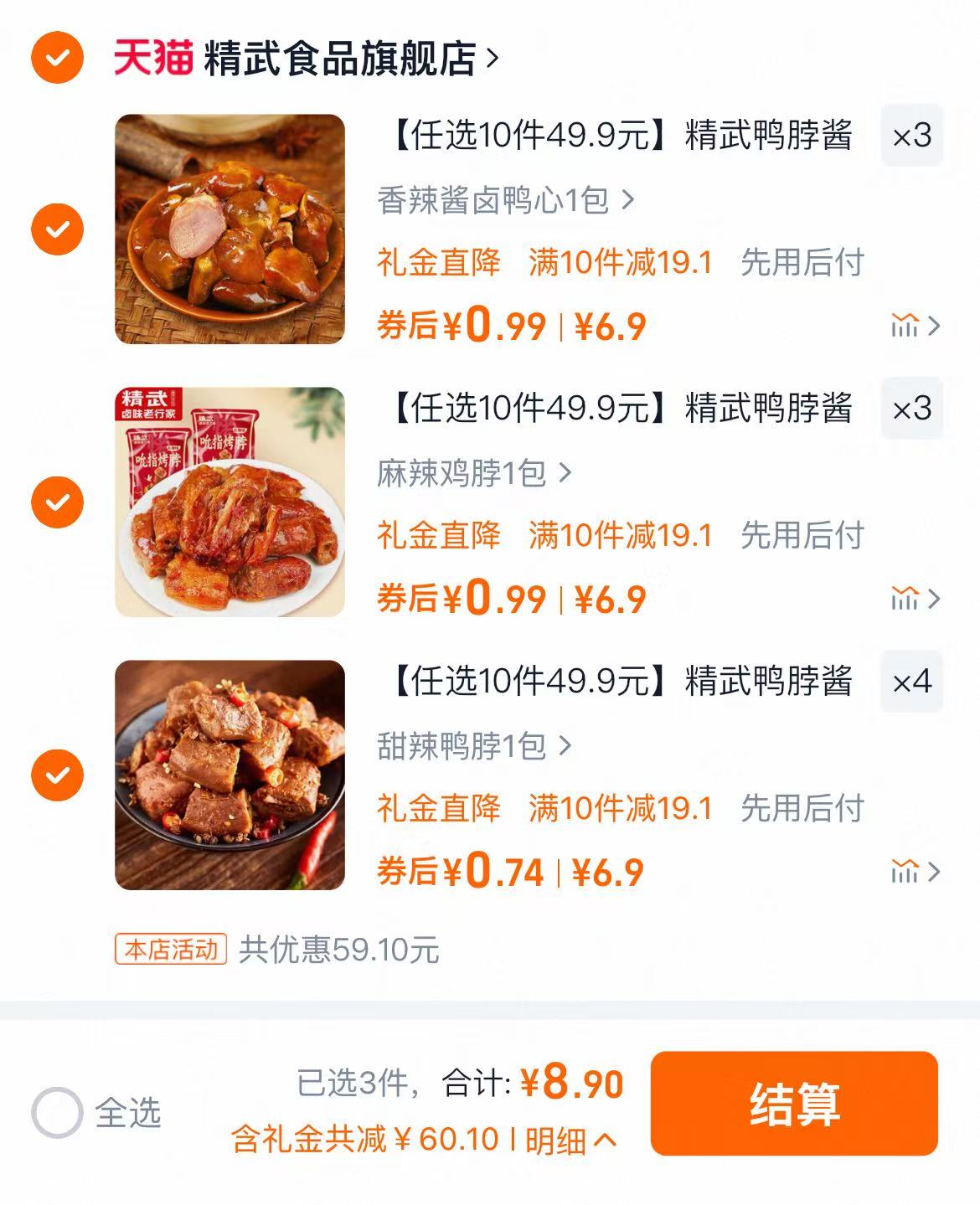Click the 满10件减19.1 promotion tag

620,262
